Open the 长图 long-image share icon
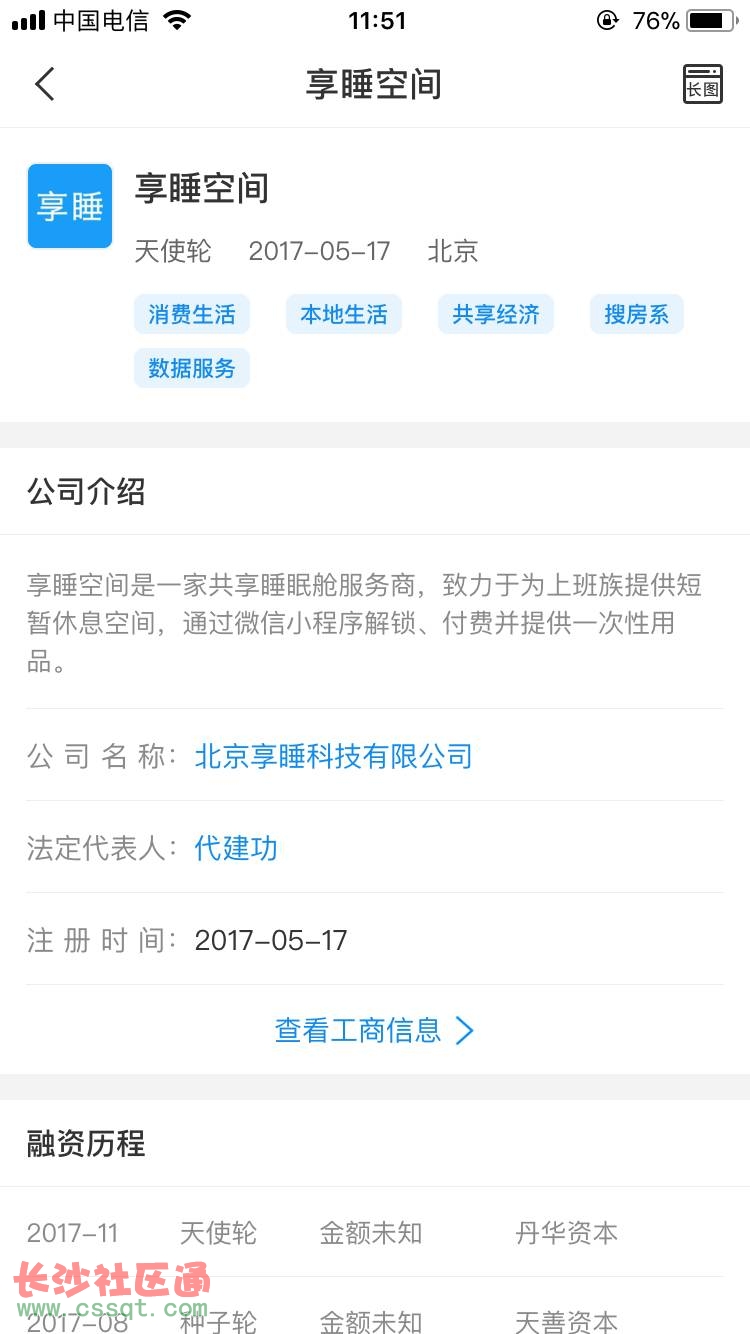The width and height of the screenshot is (750, 1334). [702, 84]
